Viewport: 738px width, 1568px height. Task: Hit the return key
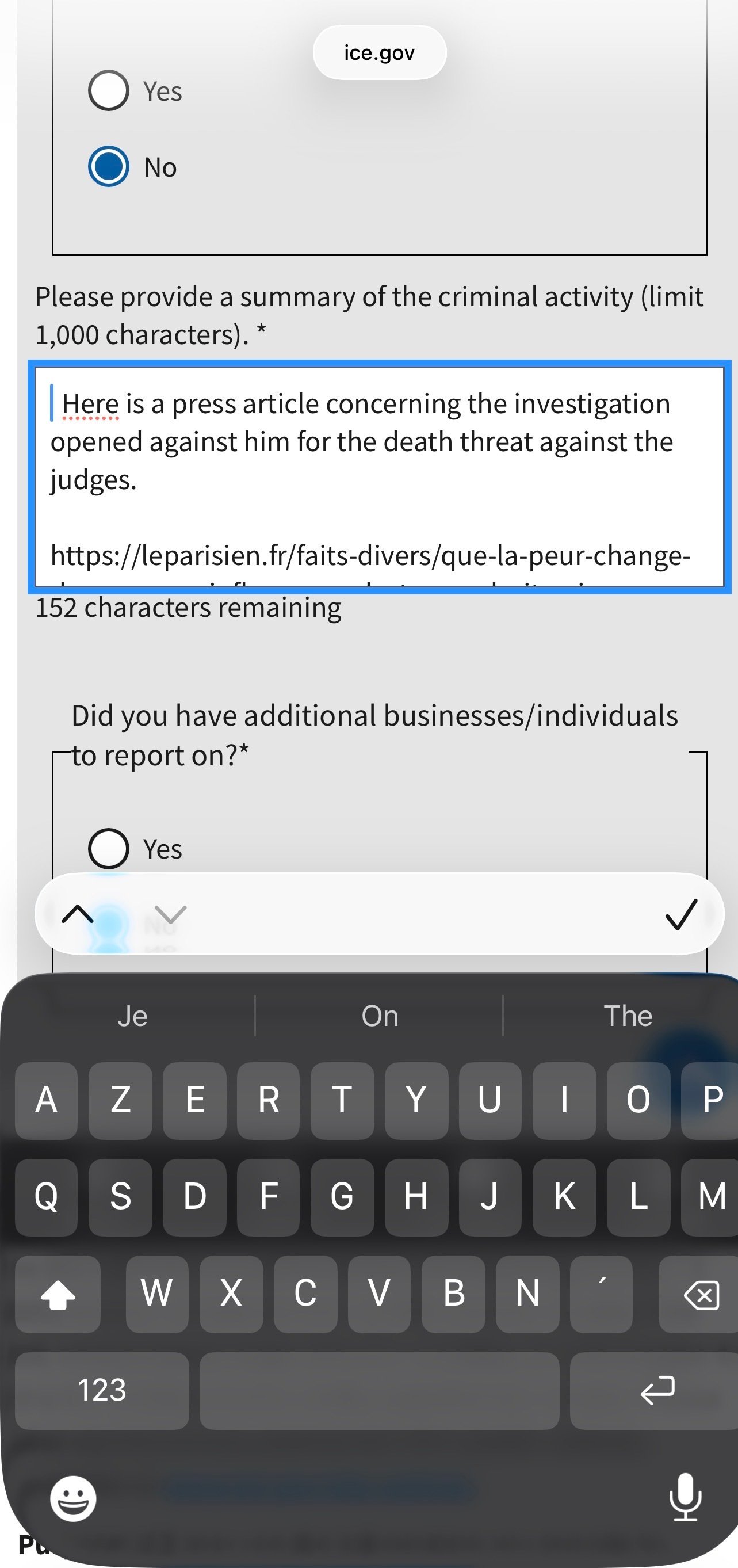tap(657, 1391)
